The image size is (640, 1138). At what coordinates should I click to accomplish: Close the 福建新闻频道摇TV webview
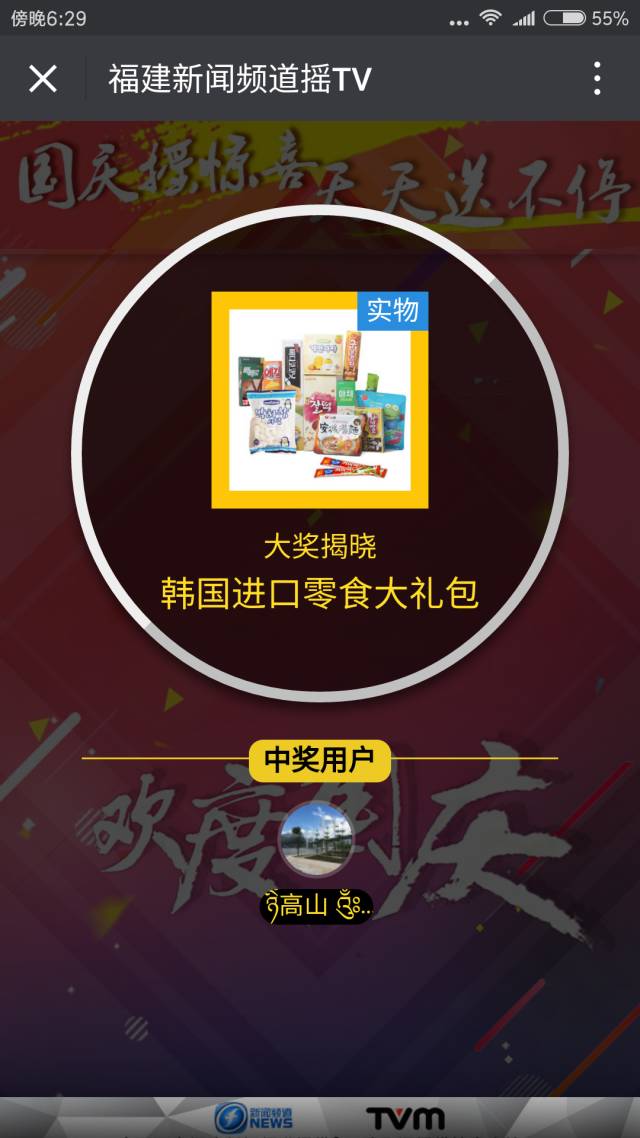point(43,78)
